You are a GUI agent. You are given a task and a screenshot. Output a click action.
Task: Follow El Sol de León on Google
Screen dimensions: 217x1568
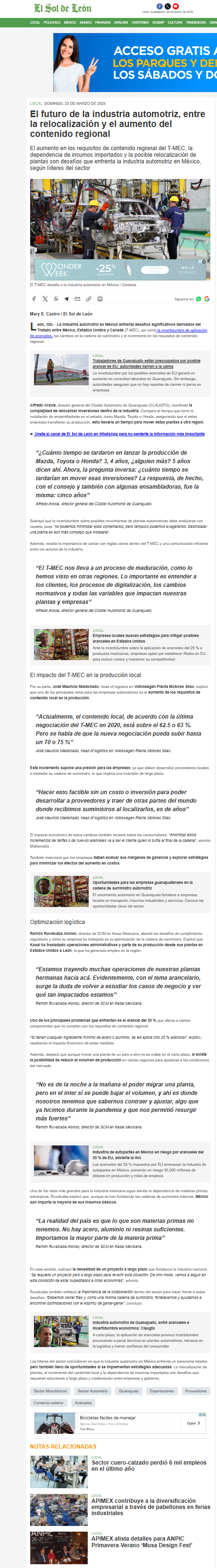coord(207,299)
